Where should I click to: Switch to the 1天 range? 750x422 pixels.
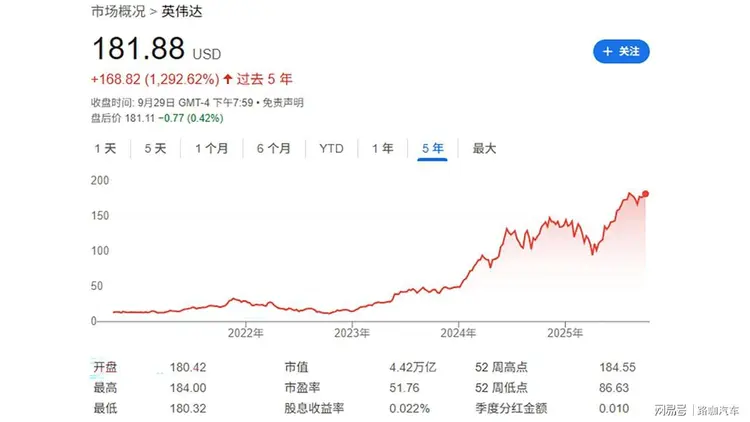(105, 148)
